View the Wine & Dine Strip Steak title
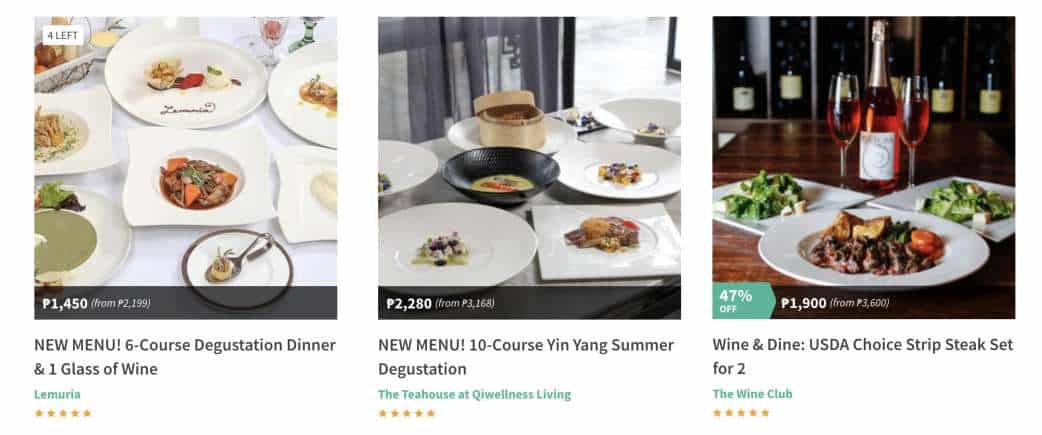 (862, 357)
